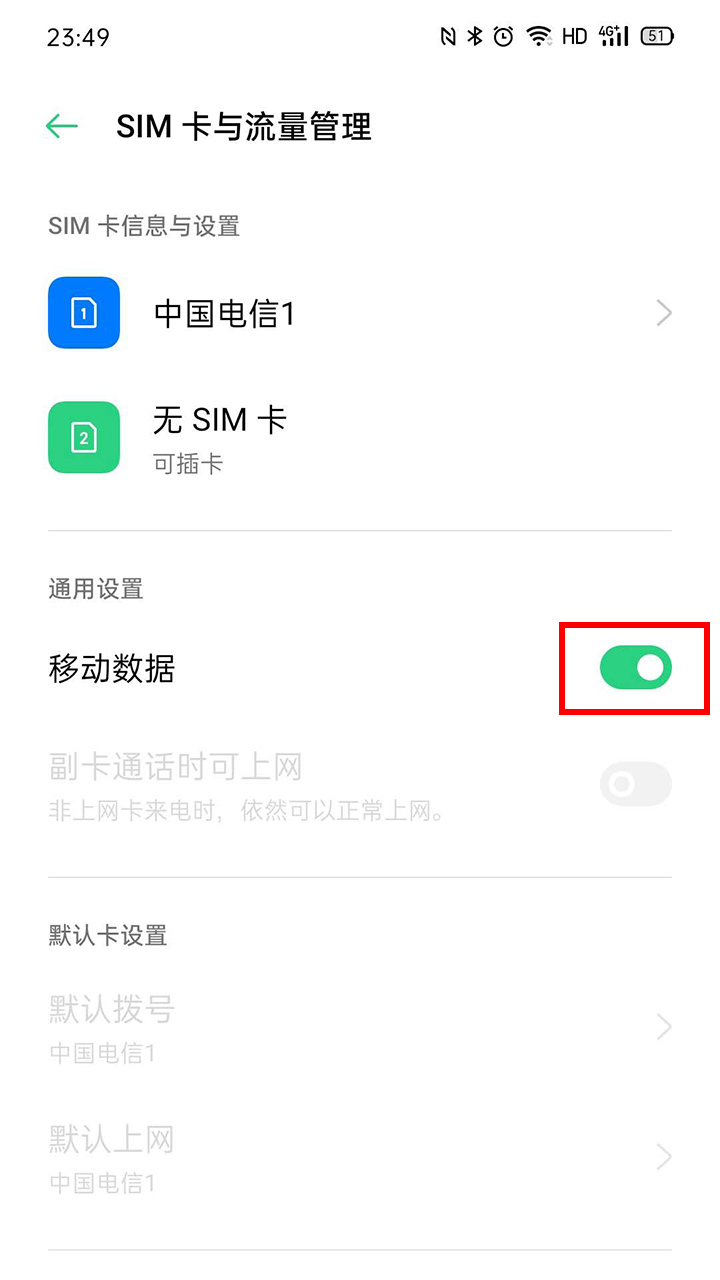Image resolution: width=720 pixels, height=1280 pixels.
Task: Open the 无 SIM 卡 slot 2 row
Action: tap(360, 437)
